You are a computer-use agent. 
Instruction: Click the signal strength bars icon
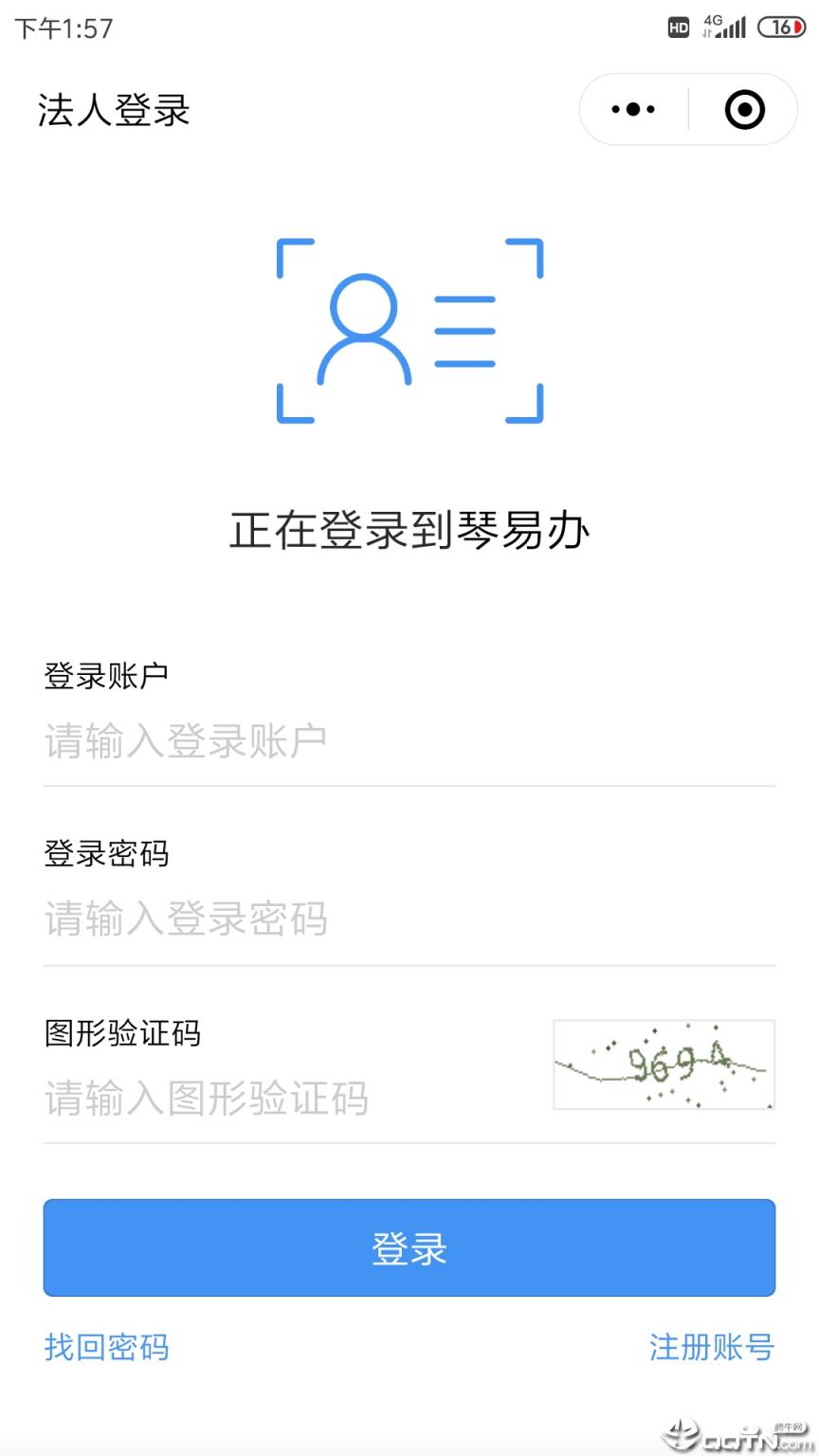(x=735, y=28)
